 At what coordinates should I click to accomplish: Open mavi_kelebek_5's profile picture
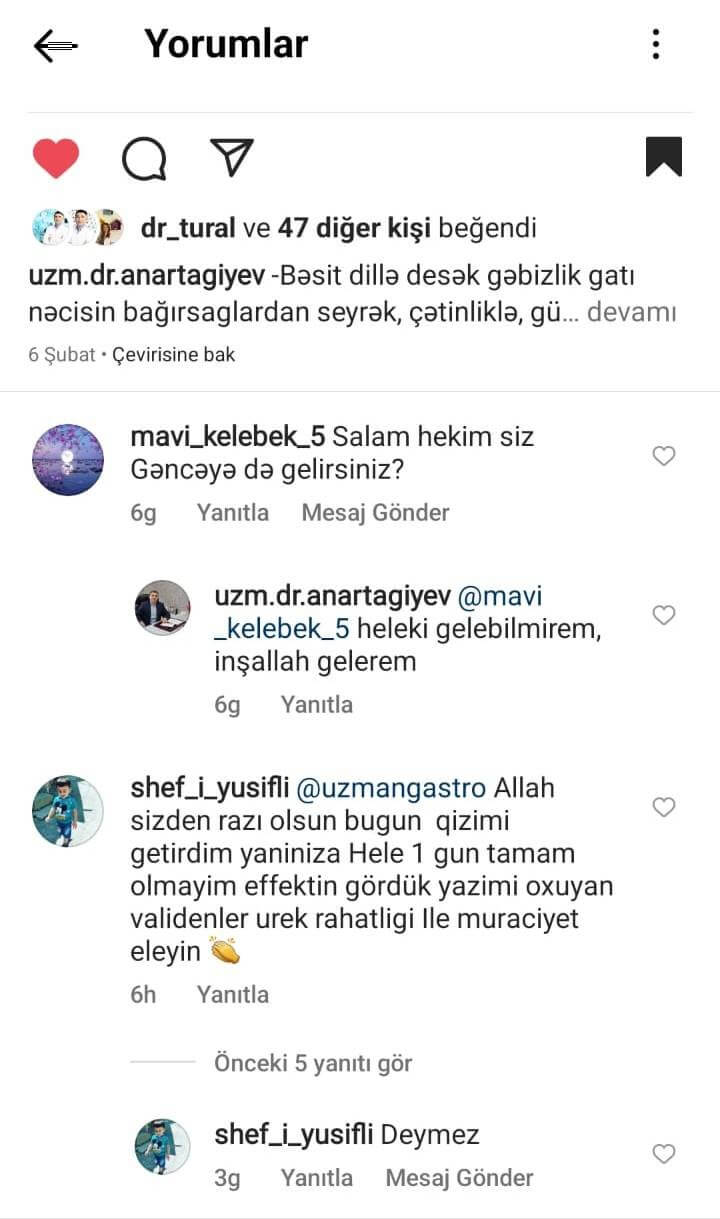pos(68,459)
